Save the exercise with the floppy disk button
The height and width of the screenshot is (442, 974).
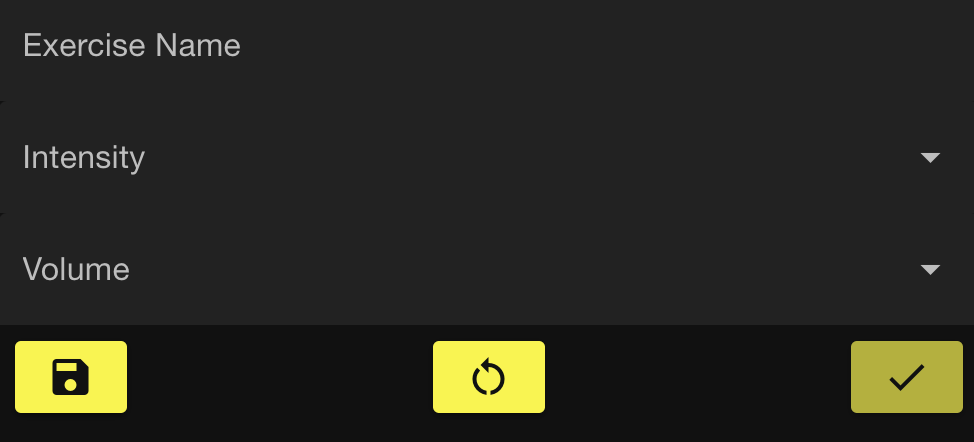click(71, 377)
